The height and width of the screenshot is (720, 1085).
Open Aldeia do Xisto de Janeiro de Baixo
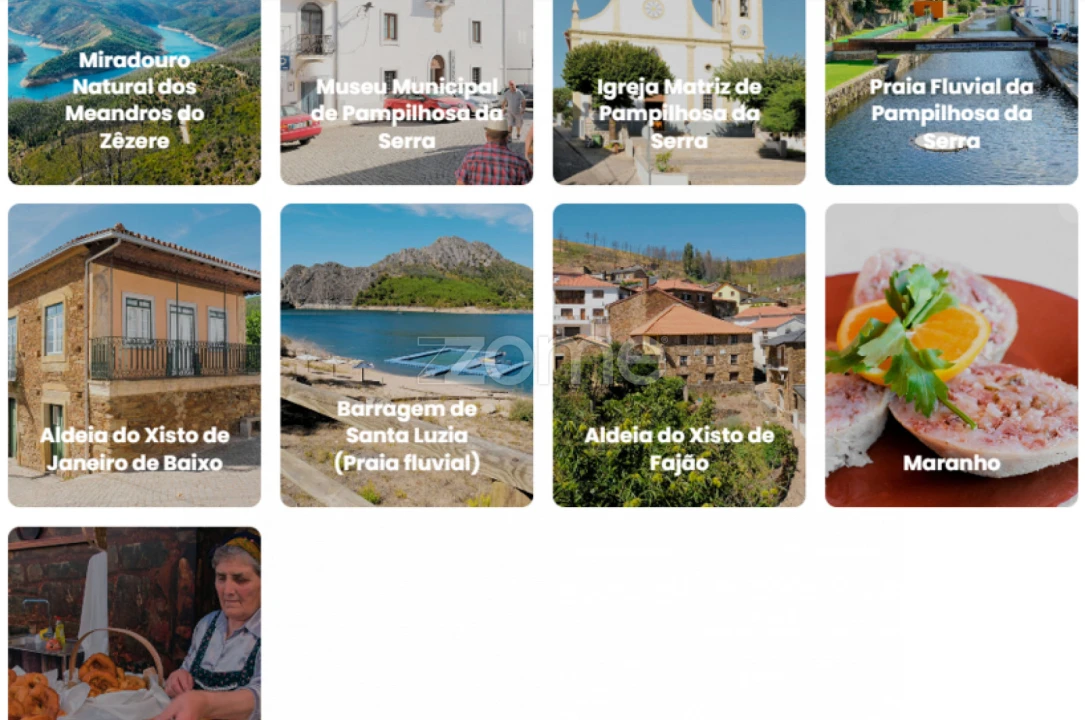(x=134, y=355)
